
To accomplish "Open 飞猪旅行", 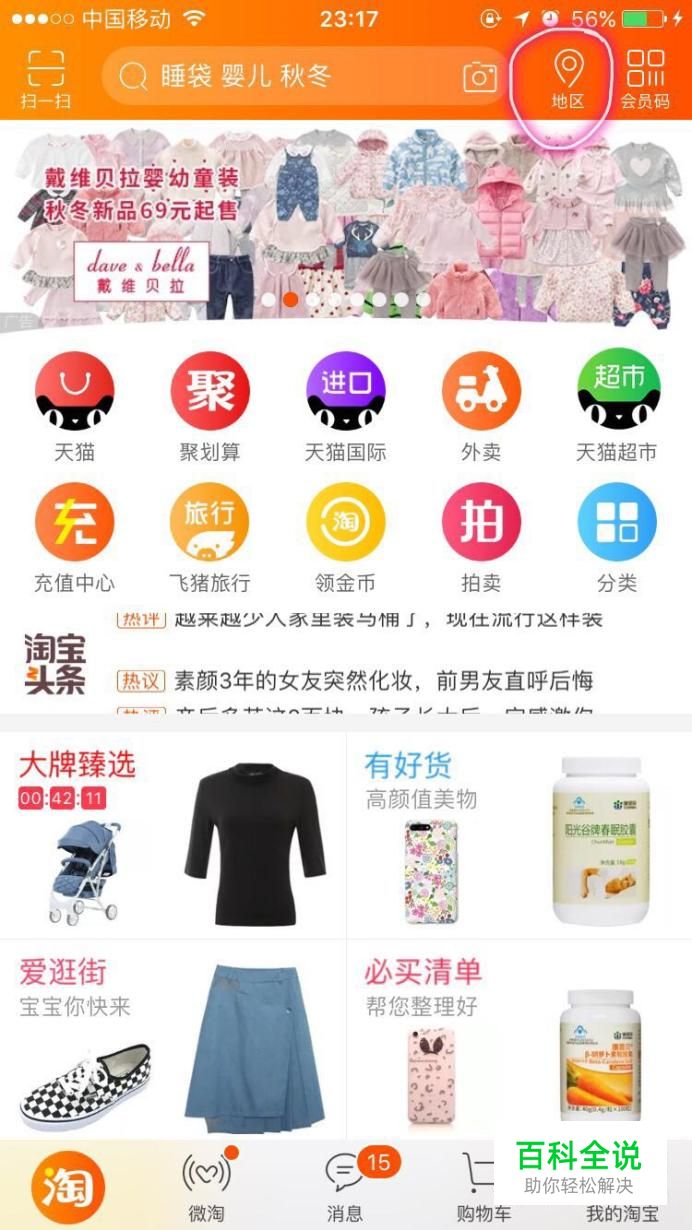I will tap(210, 536).
